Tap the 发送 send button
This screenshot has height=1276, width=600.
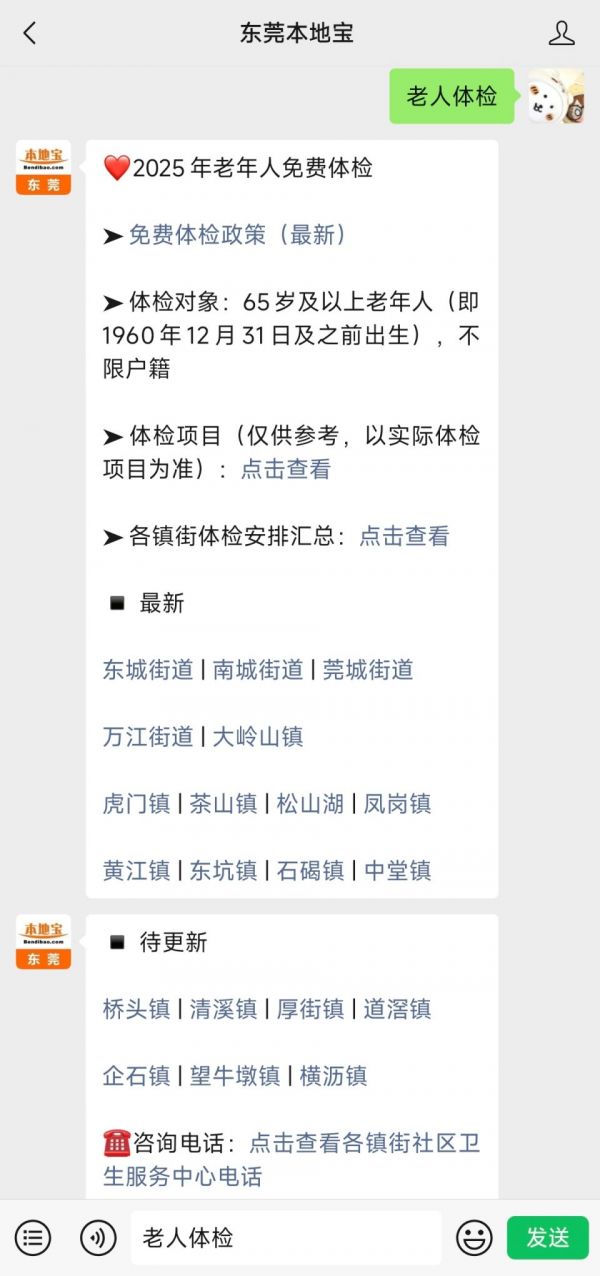[548, 1238]
